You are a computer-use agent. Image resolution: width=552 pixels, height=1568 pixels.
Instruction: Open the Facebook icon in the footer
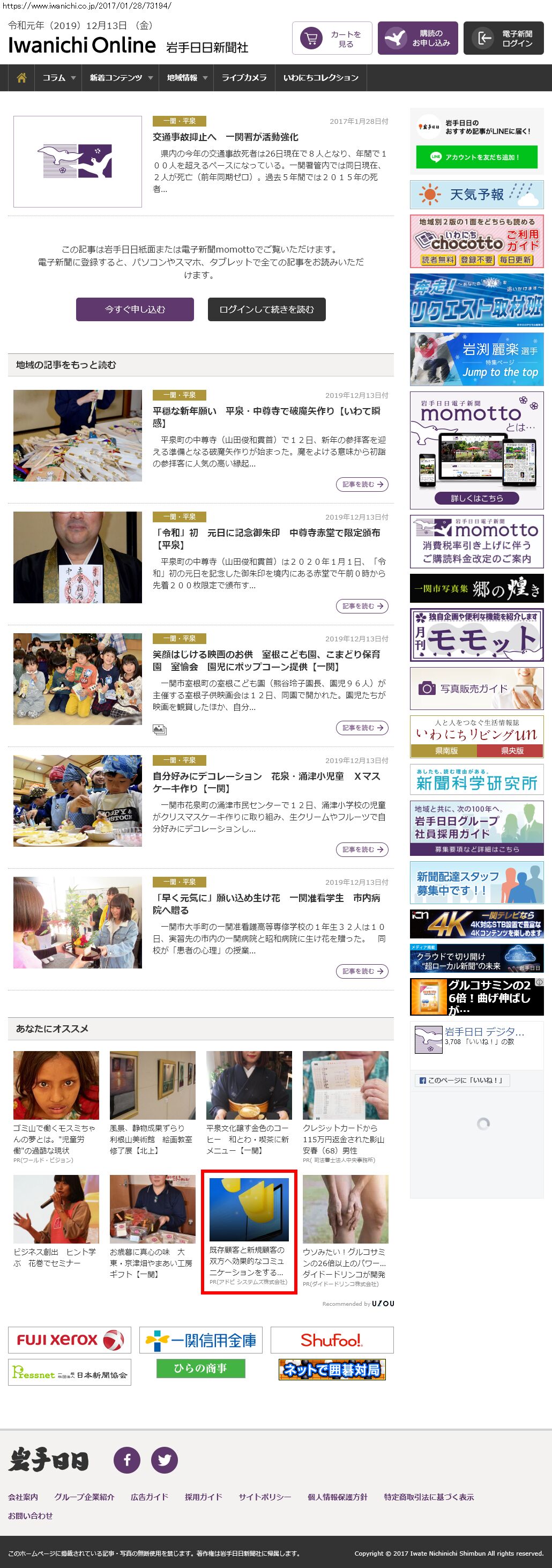click(127, 1460)
